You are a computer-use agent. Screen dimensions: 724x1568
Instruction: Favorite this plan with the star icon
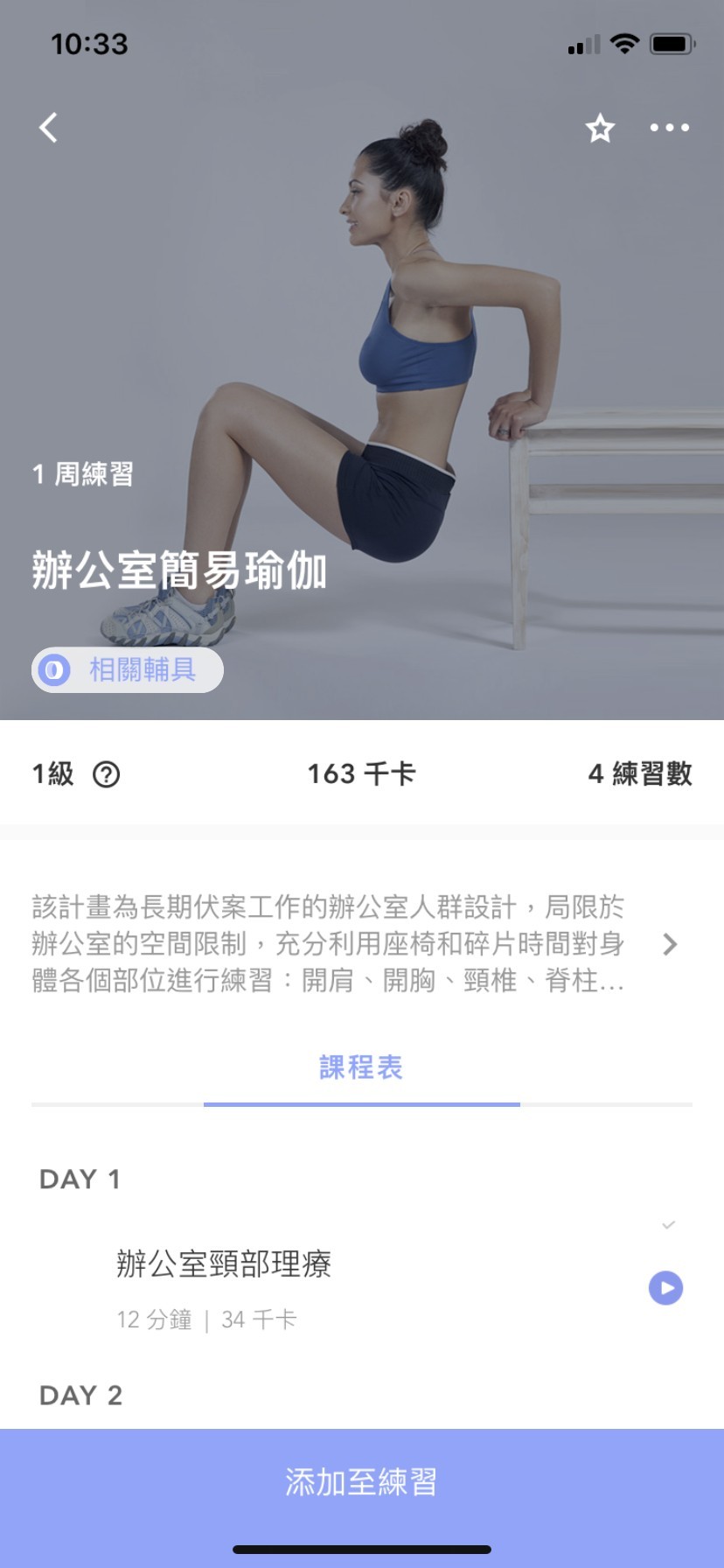[600, 129]
